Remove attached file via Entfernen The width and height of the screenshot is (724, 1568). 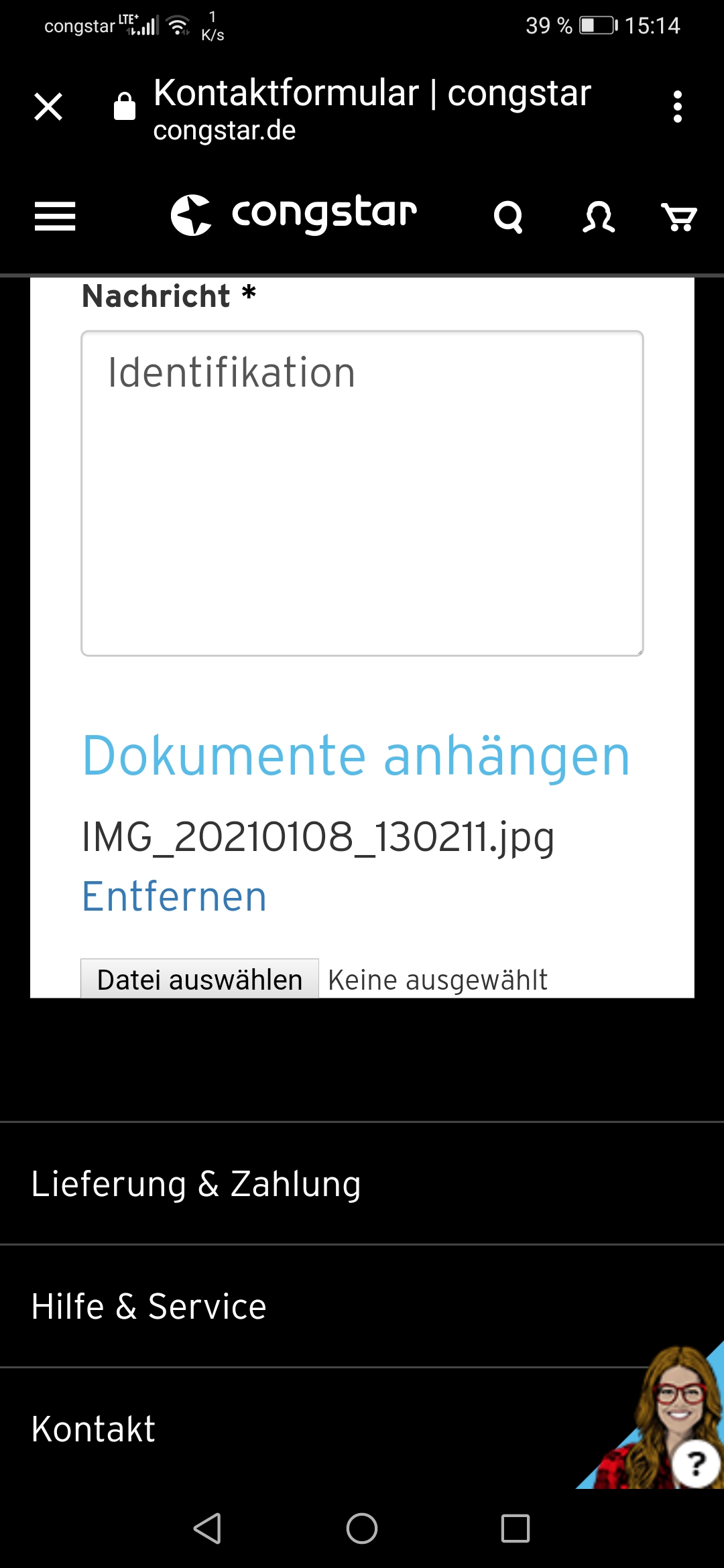[x=174, y=897]
